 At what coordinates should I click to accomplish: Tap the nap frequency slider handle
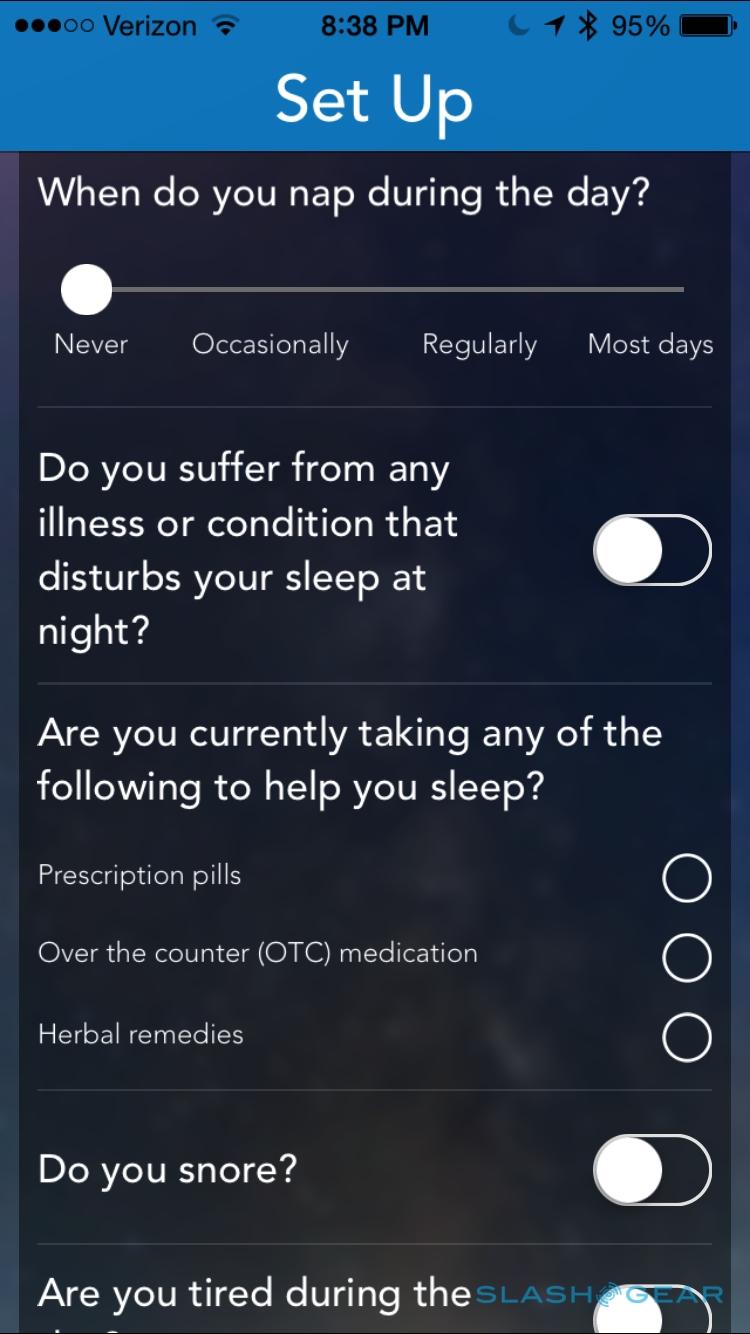pyautogui.click(x=87, y=290)
